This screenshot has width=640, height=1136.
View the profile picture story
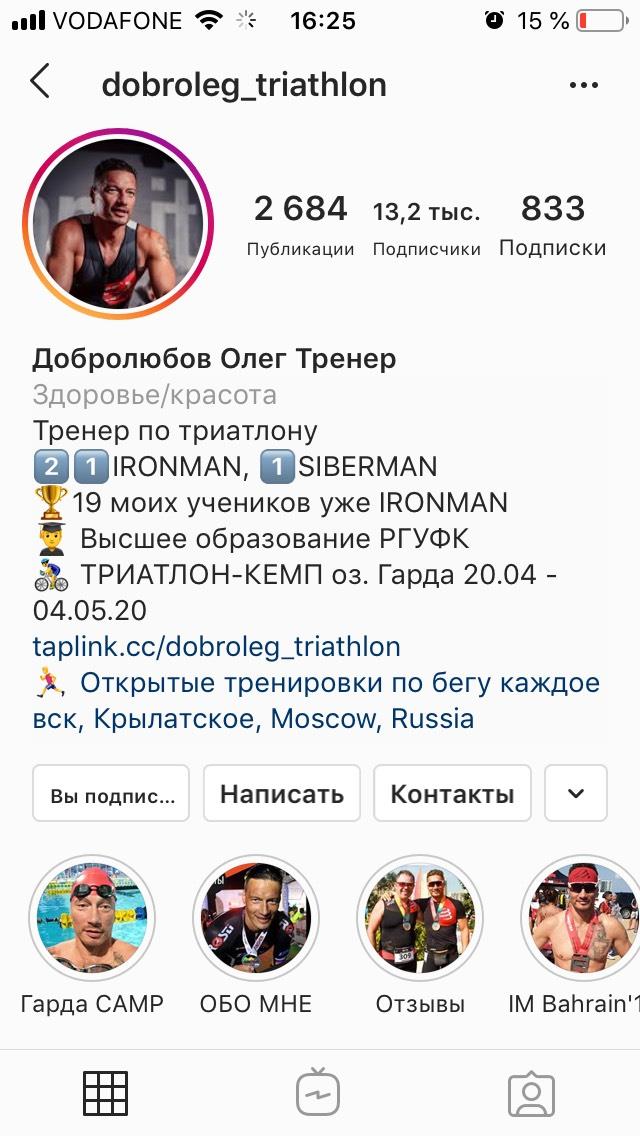pos(119,224)
